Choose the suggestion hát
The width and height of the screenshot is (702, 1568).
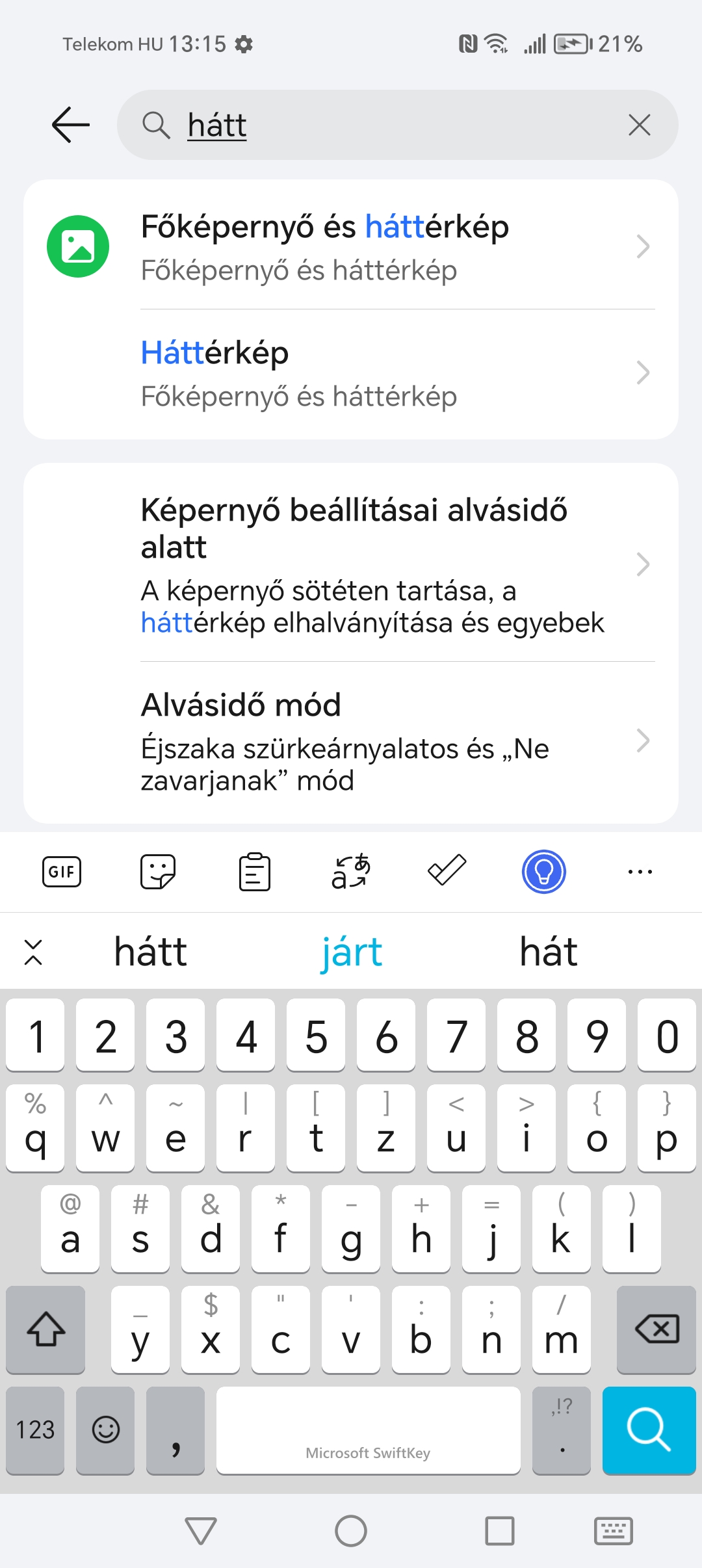click(x=549, y=952)
